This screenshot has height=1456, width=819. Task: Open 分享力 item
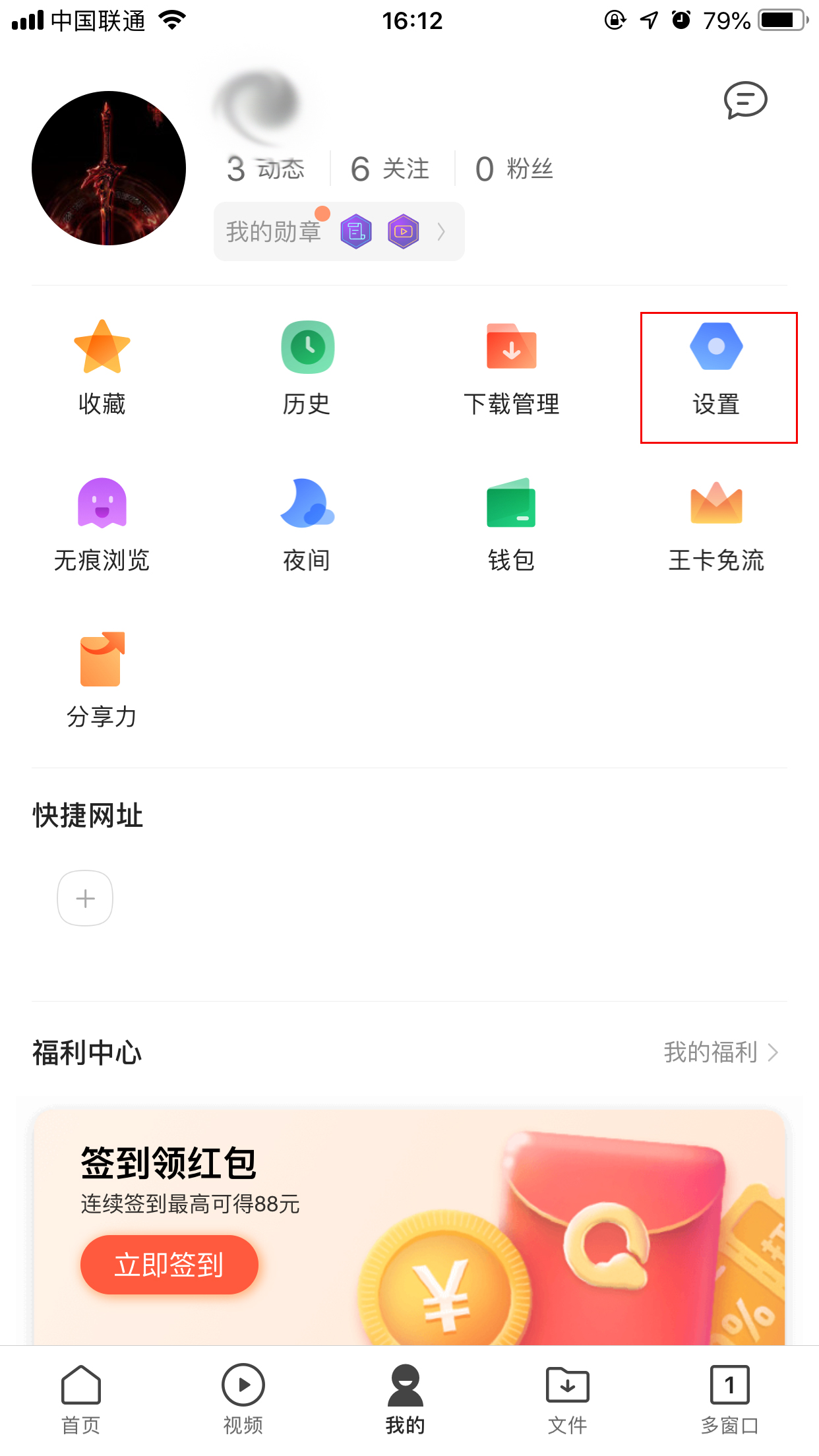[102, 679]
